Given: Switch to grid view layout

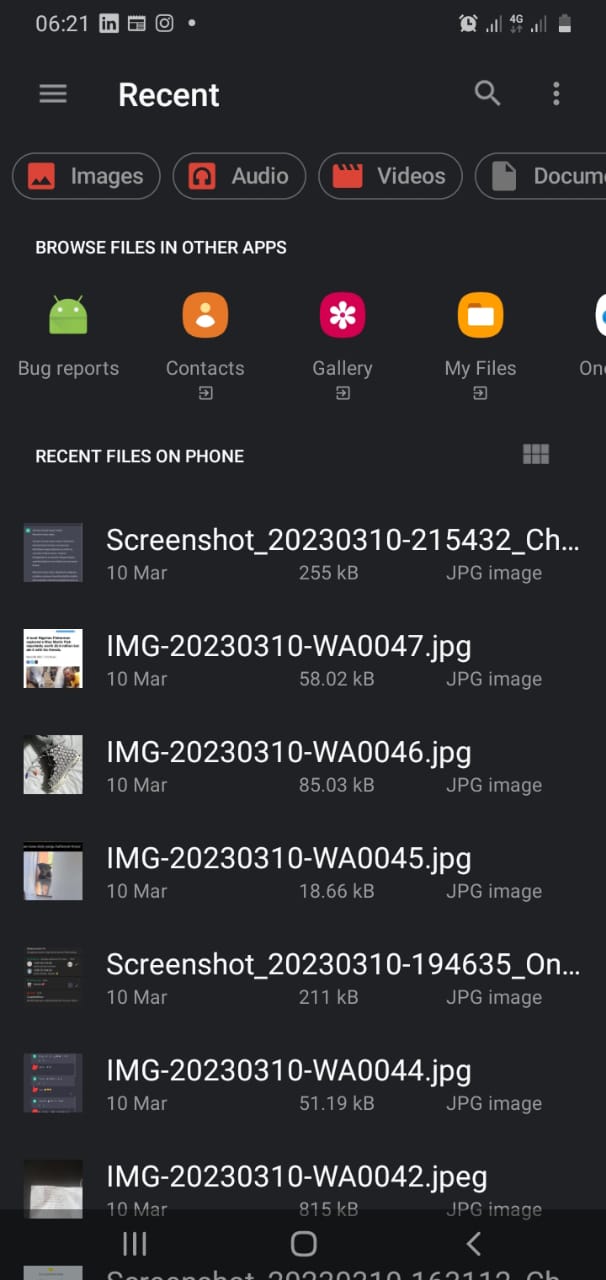Looking at the screenshot, I should tap(536, 455).
